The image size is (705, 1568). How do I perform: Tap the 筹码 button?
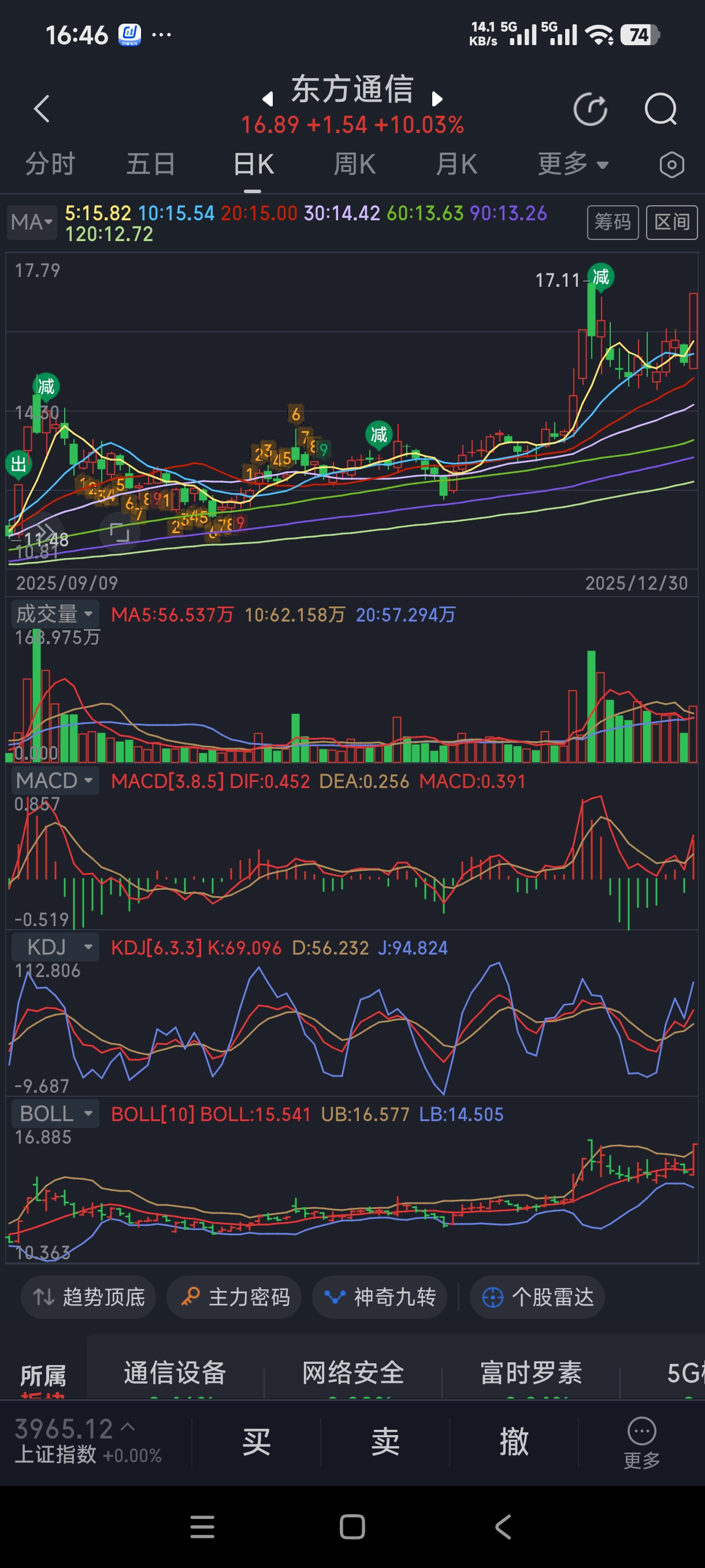[612, 222]
